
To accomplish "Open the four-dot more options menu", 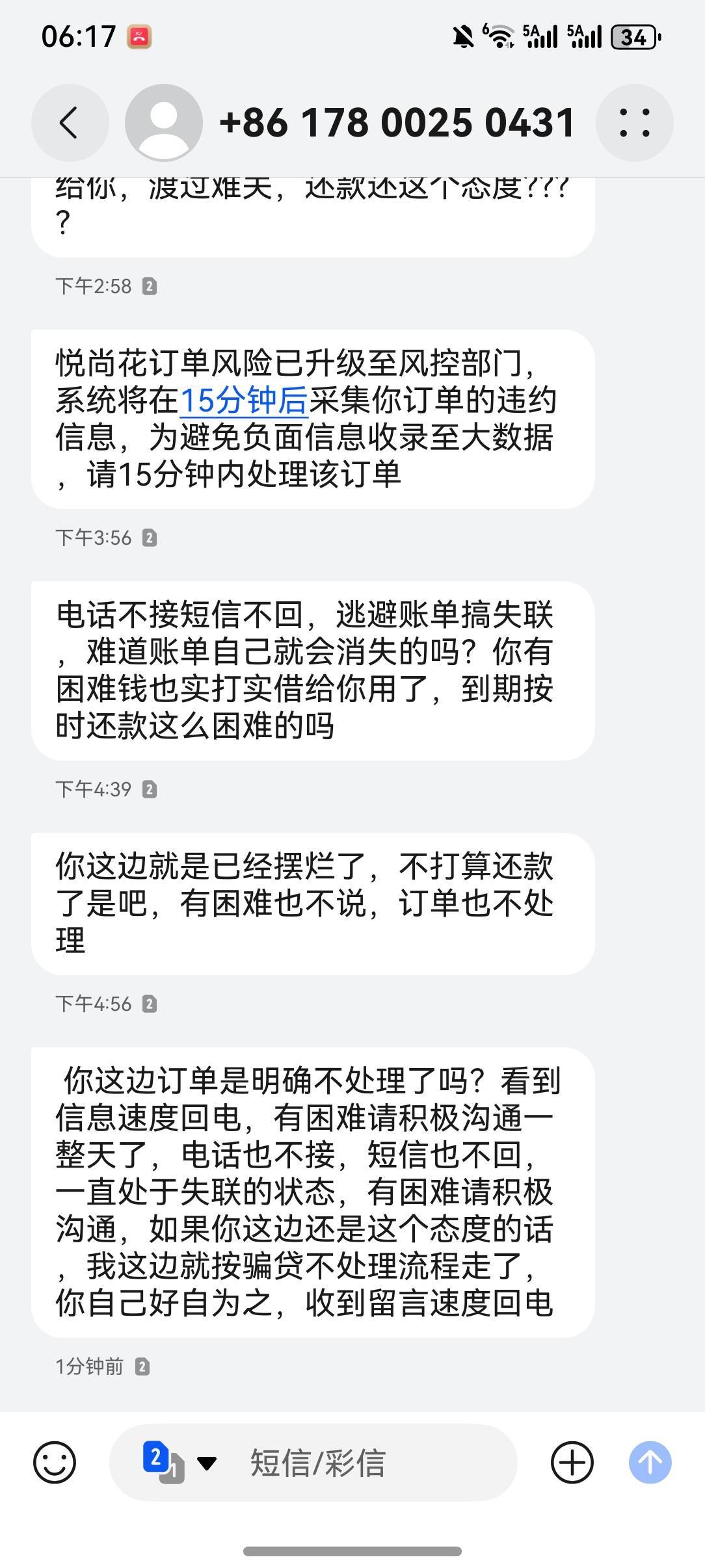I will click(x=634, y=123).
